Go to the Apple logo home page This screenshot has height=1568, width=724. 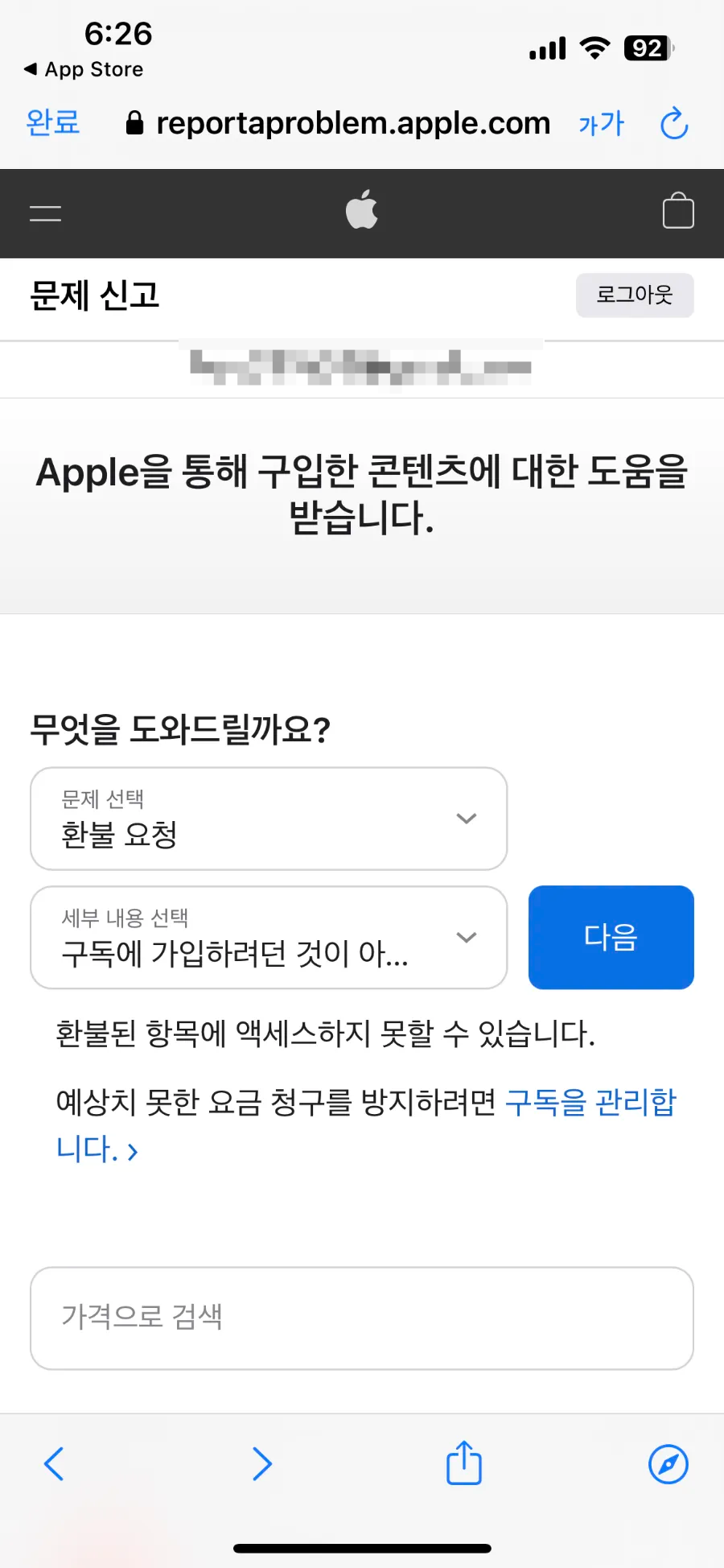pyautogui.click(x=362, y=209)
